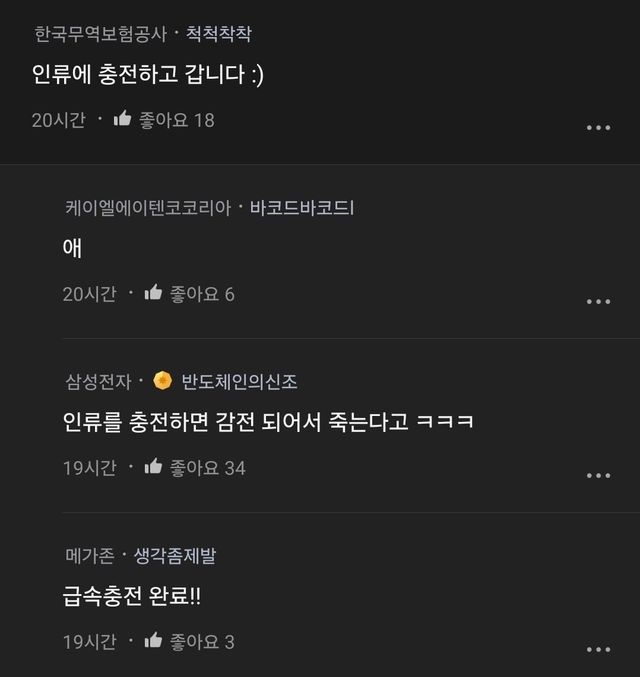Open more options for 생각좀제발's reply
Image resolution: width=640 pixels, height=677 pixels.
pos(598,649)
